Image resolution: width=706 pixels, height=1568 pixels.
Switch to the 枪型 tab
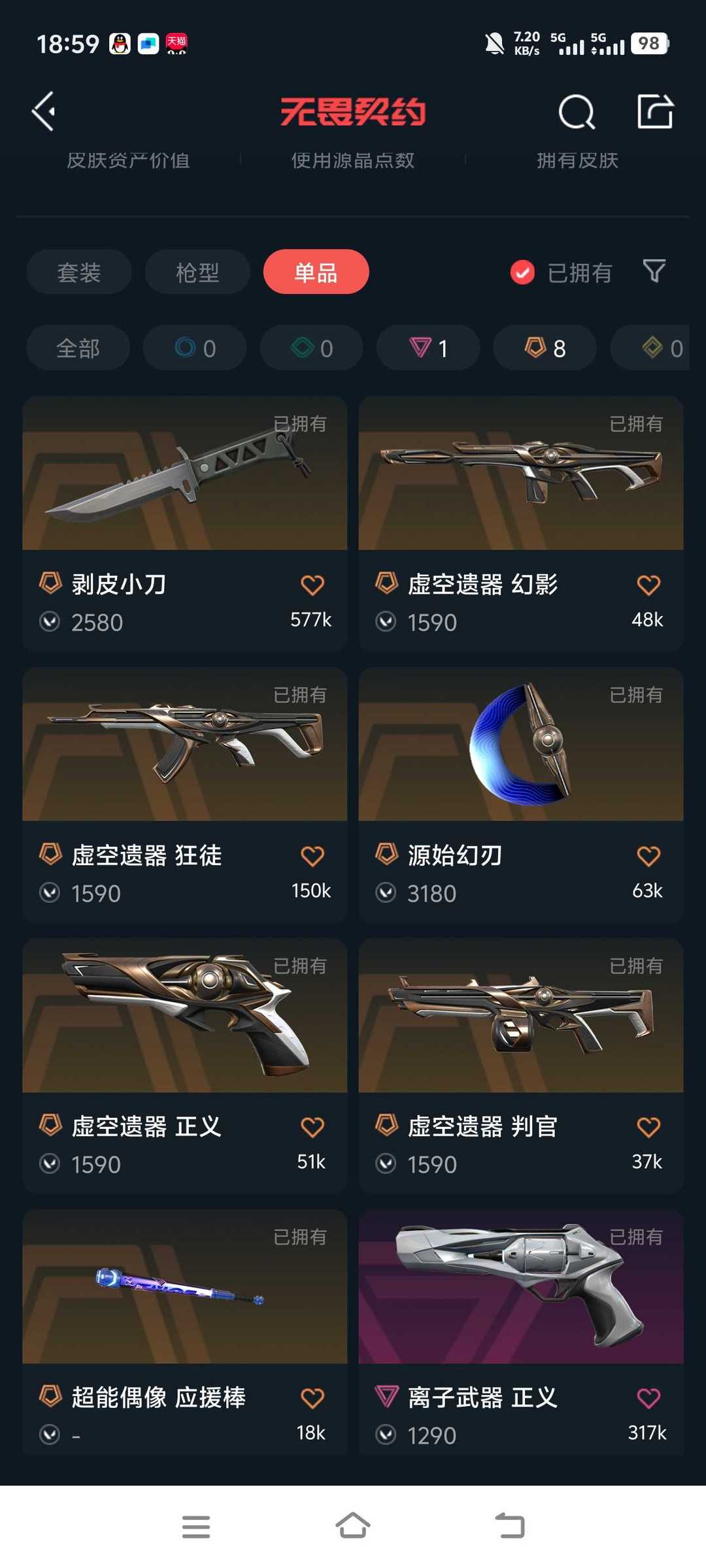[x=197, y=272]
